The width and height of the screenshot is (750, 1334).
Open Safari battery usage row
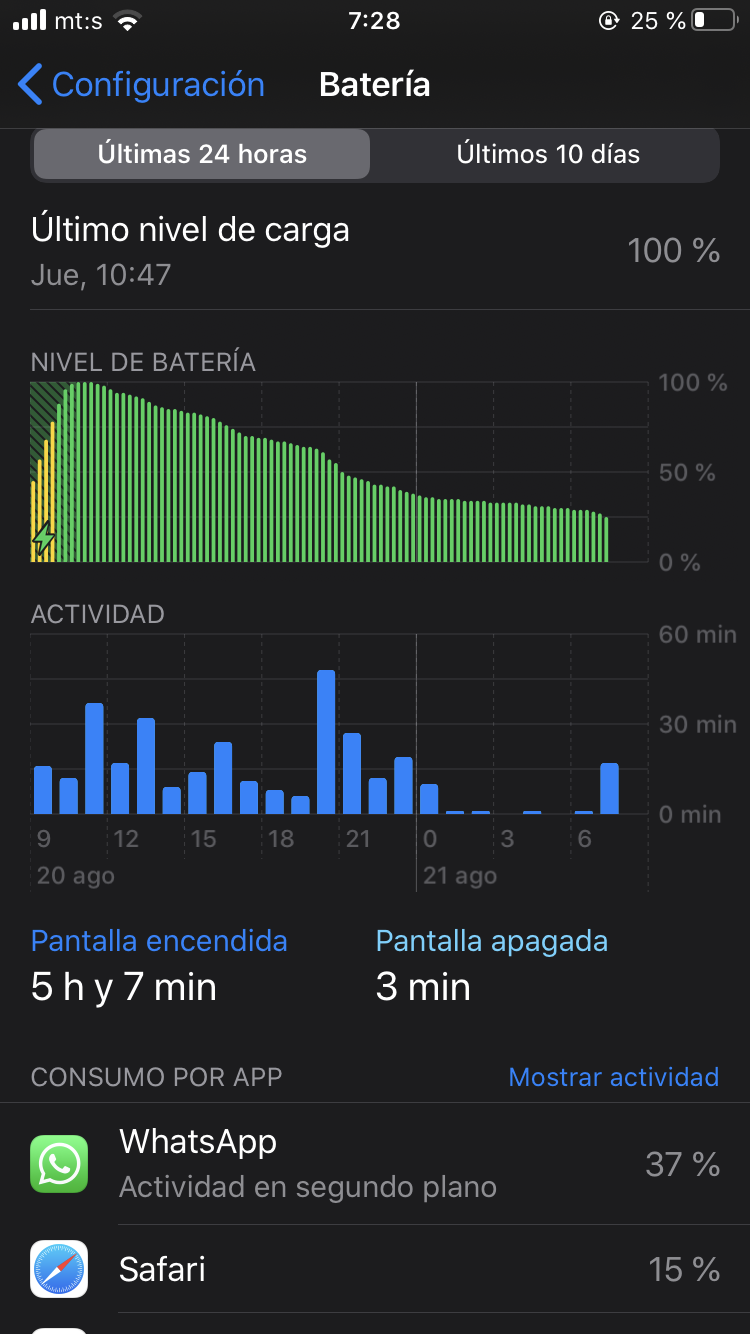pos(375,1269)
